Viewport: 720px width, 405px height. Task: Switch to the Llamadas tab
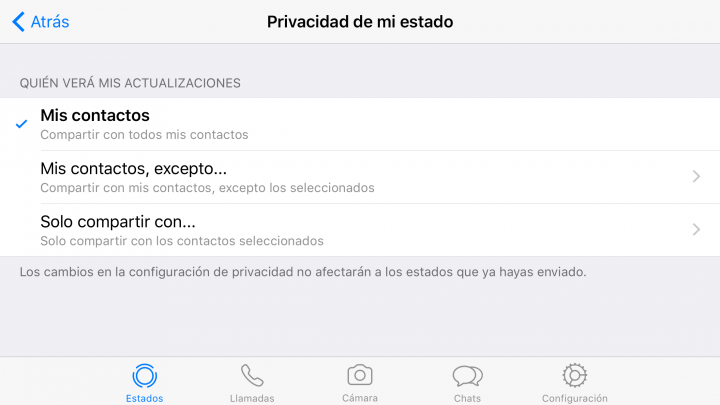(x=252, y=382)
